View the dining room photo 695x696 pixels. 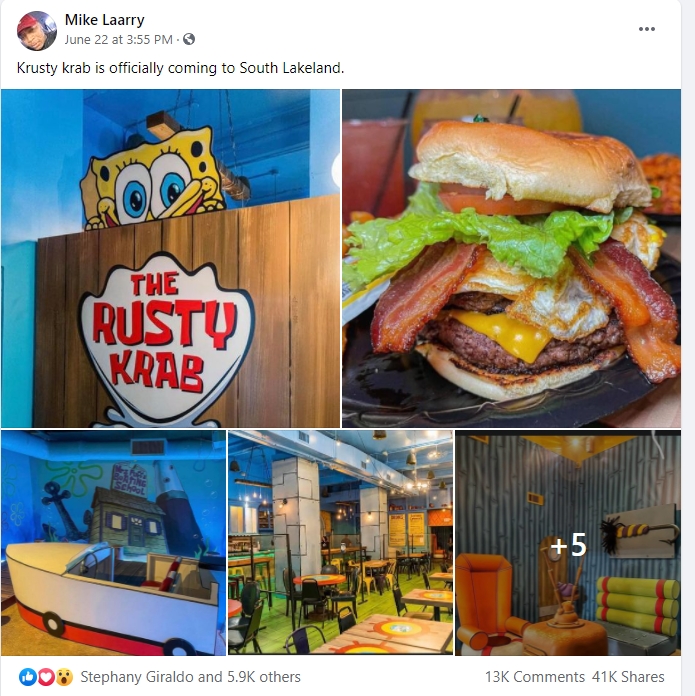click(x=340, y=542)
